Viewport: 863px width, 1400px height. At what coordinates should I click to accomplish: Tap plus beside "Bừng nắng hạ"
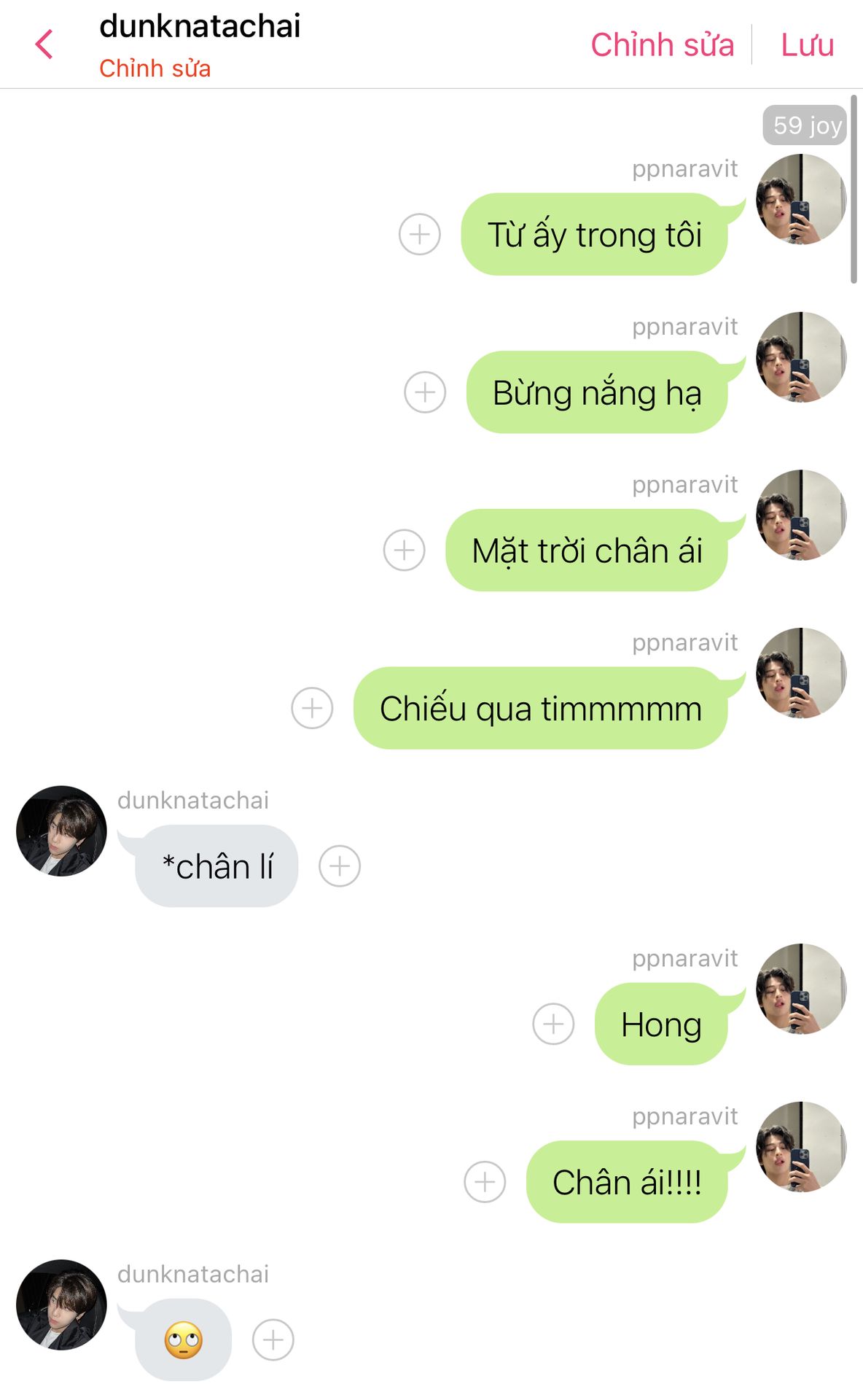tap(425, 392)
